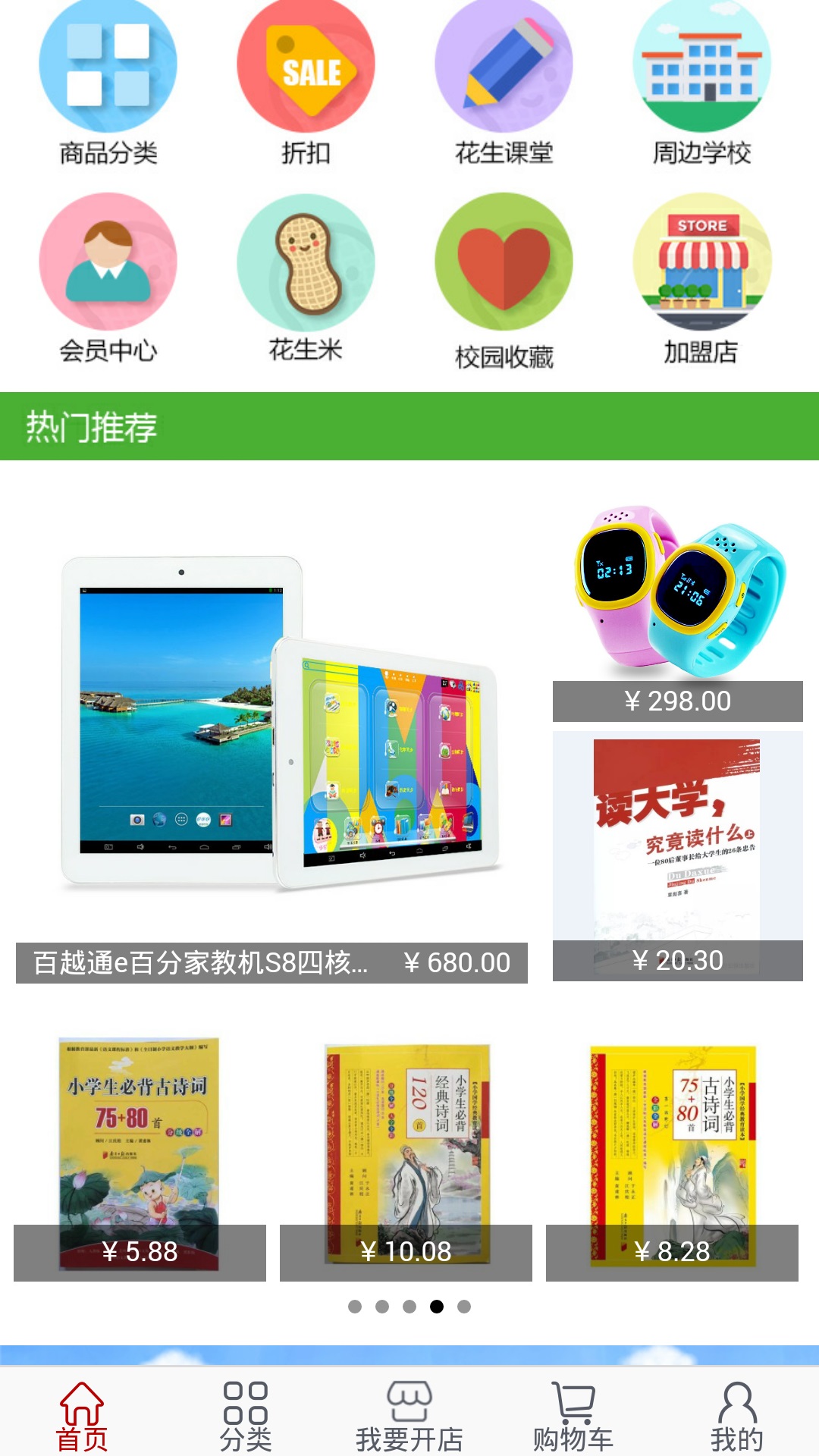
Task: Switch to the 我要开店 tab
Action: [x=409, y=1415]
